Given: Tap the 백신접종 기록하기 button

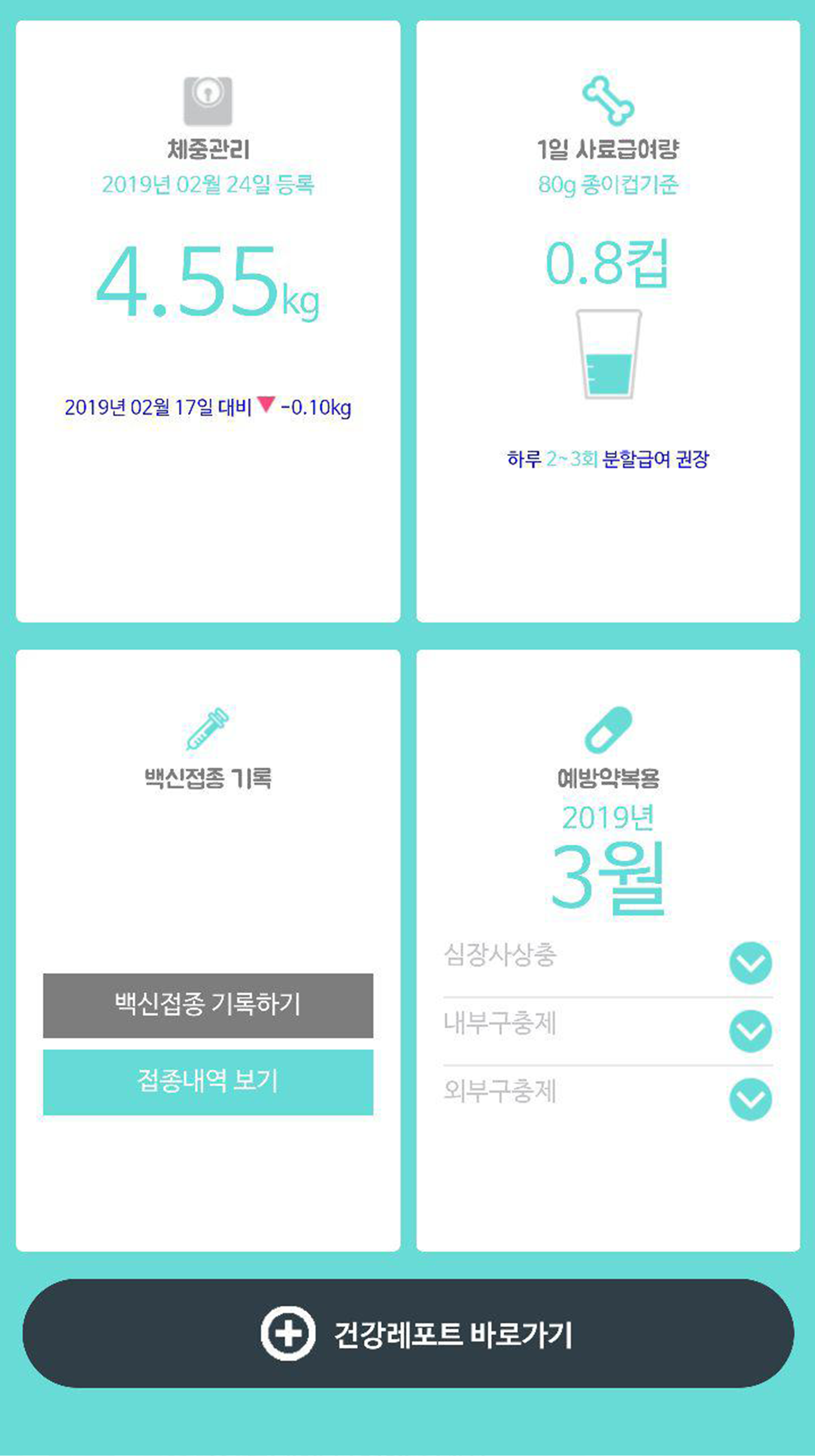Looking at the screenshot, I should (208, 1005).
